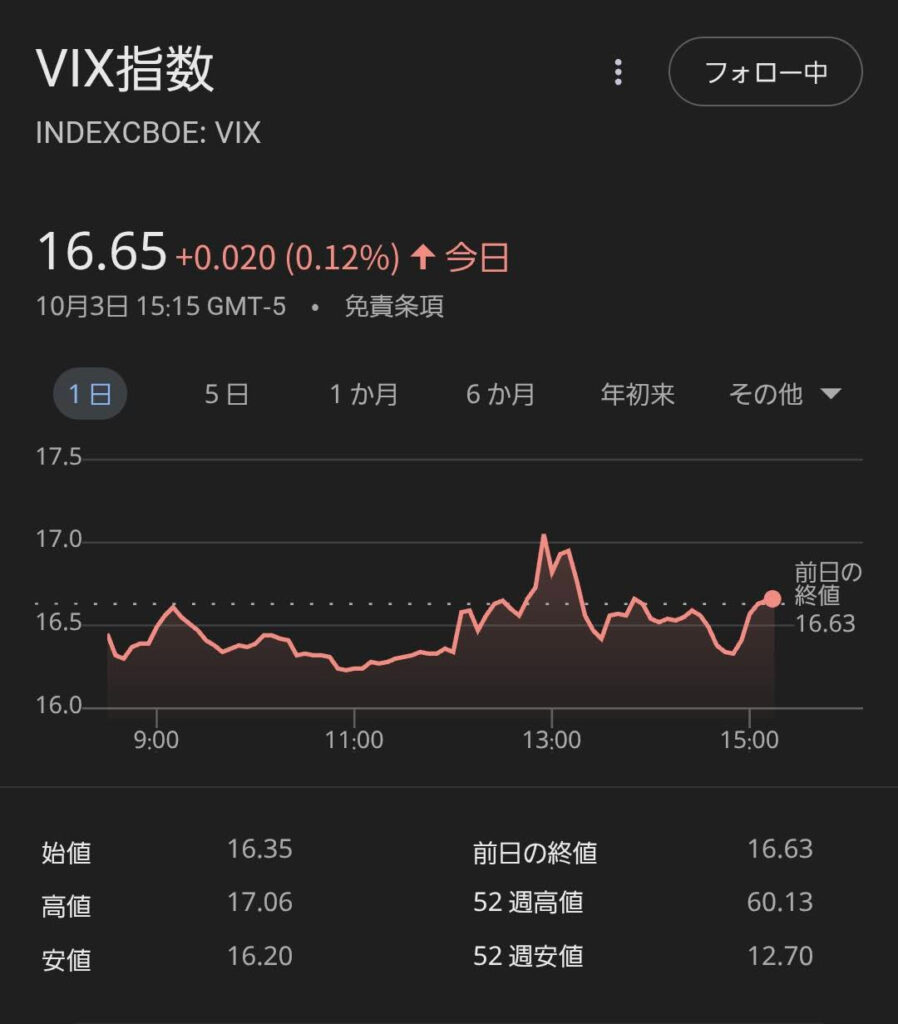The width and height of the screenshot is (898, 1024).
Task: Switch to the 5日 chart range
Action: [226, 395]
